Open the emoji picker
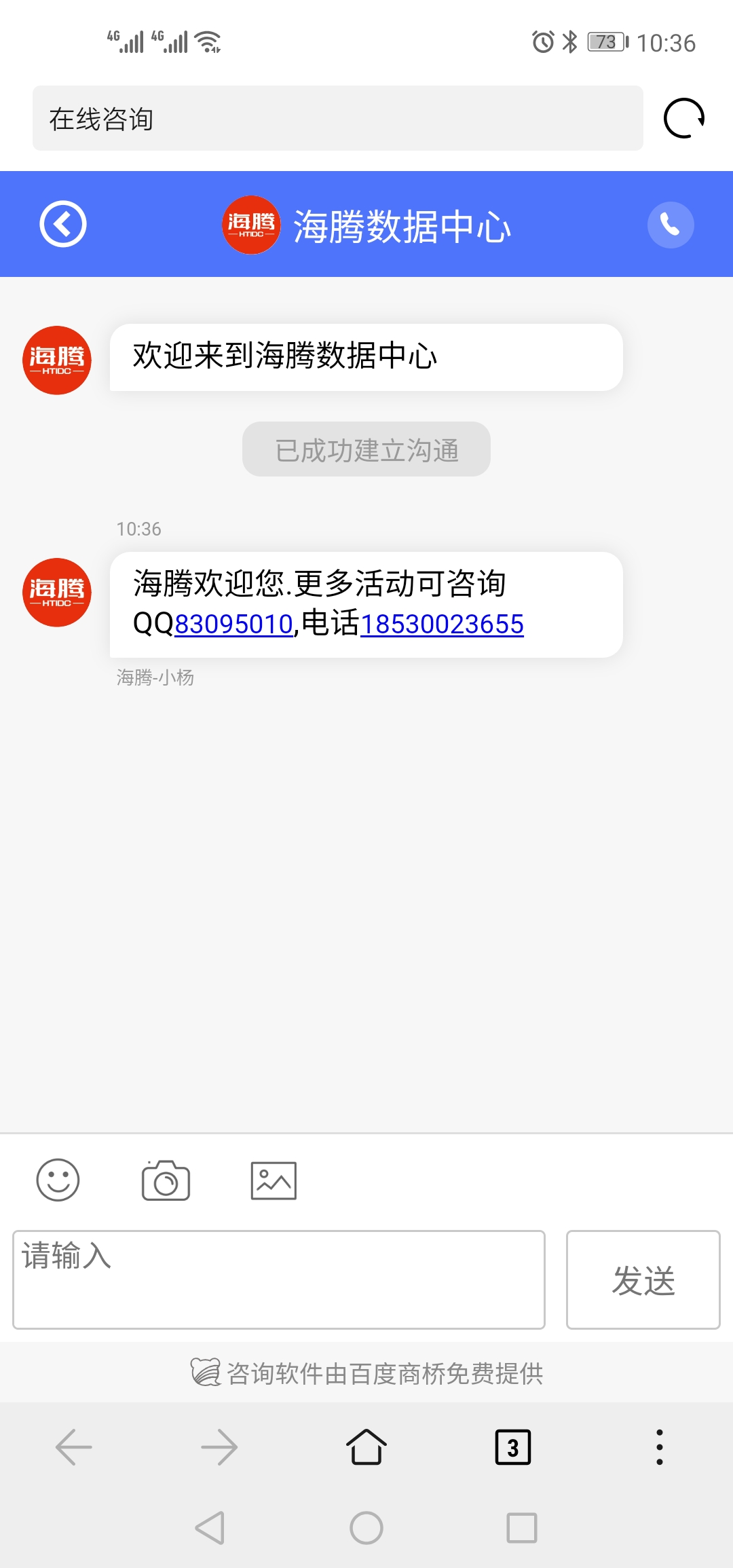Viewport: 733px width, 1568px height. point(58,1180)
